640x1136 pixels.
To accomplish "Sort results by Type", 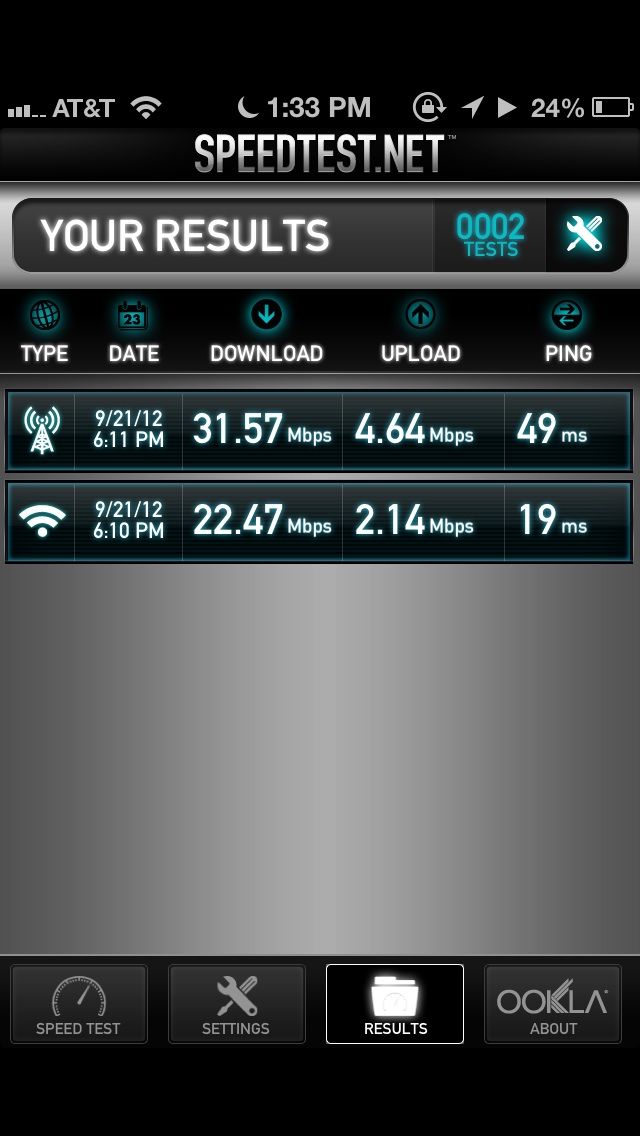I will [44, 333].
